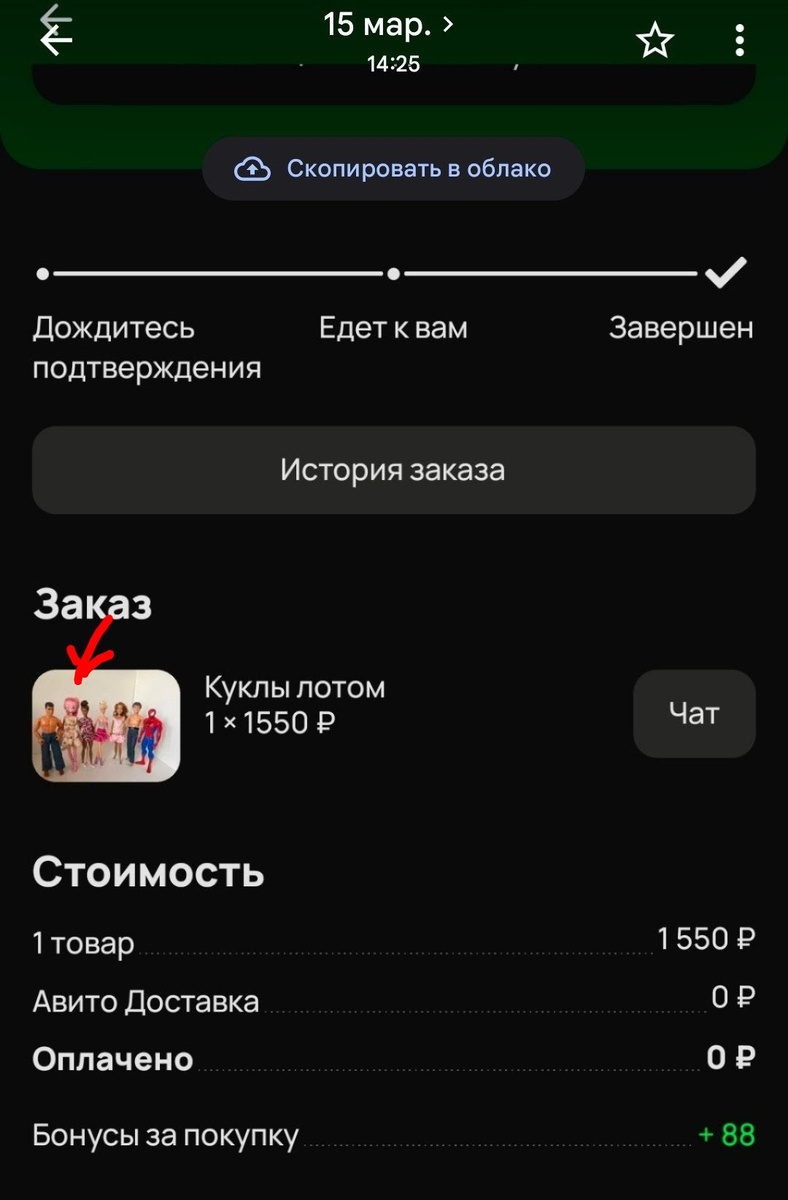The image size is (788, 1200).
Task: Open История заказа
Action: [394, 470]
